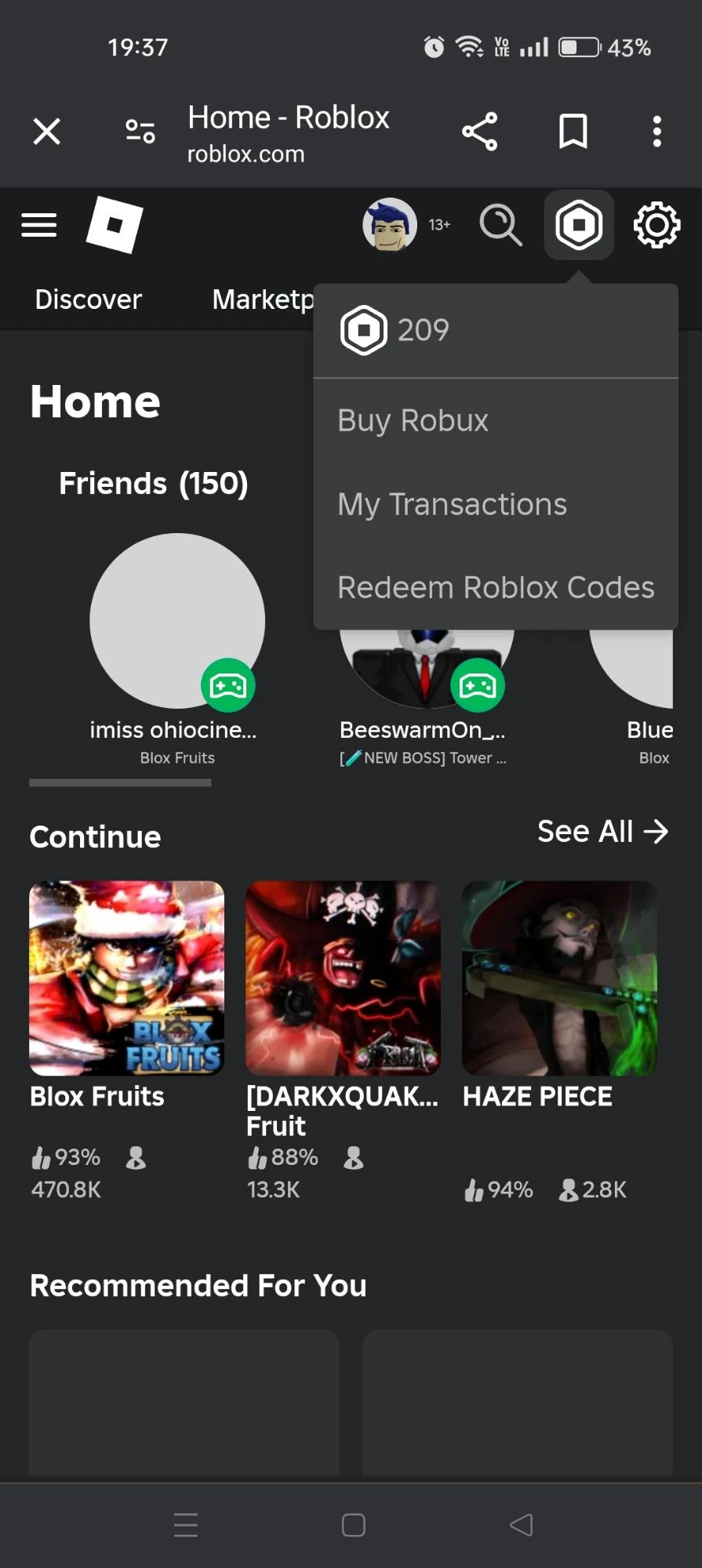The image size is (702, 1568).
Task: Open the search on Roblox
Action: [500, 225]
